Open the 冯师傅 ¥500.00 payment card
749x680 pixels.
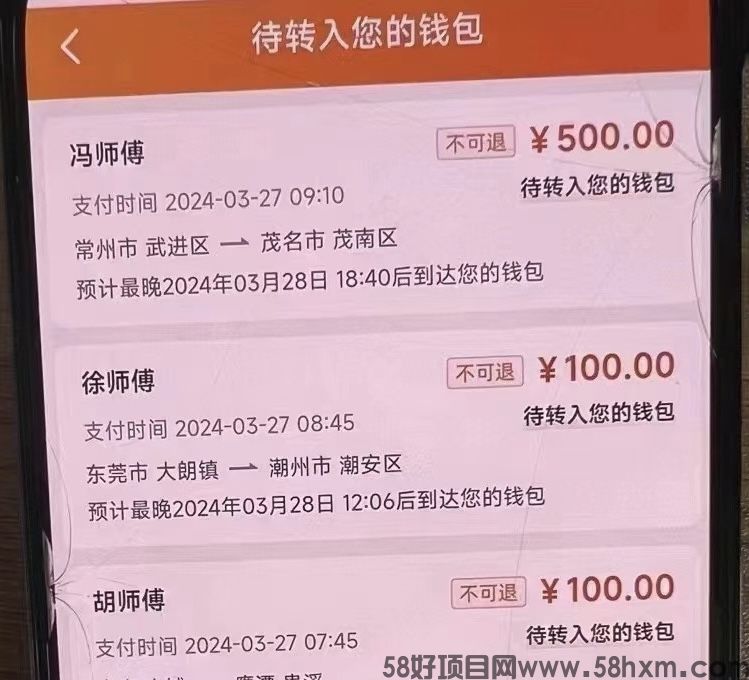[370, 210]
